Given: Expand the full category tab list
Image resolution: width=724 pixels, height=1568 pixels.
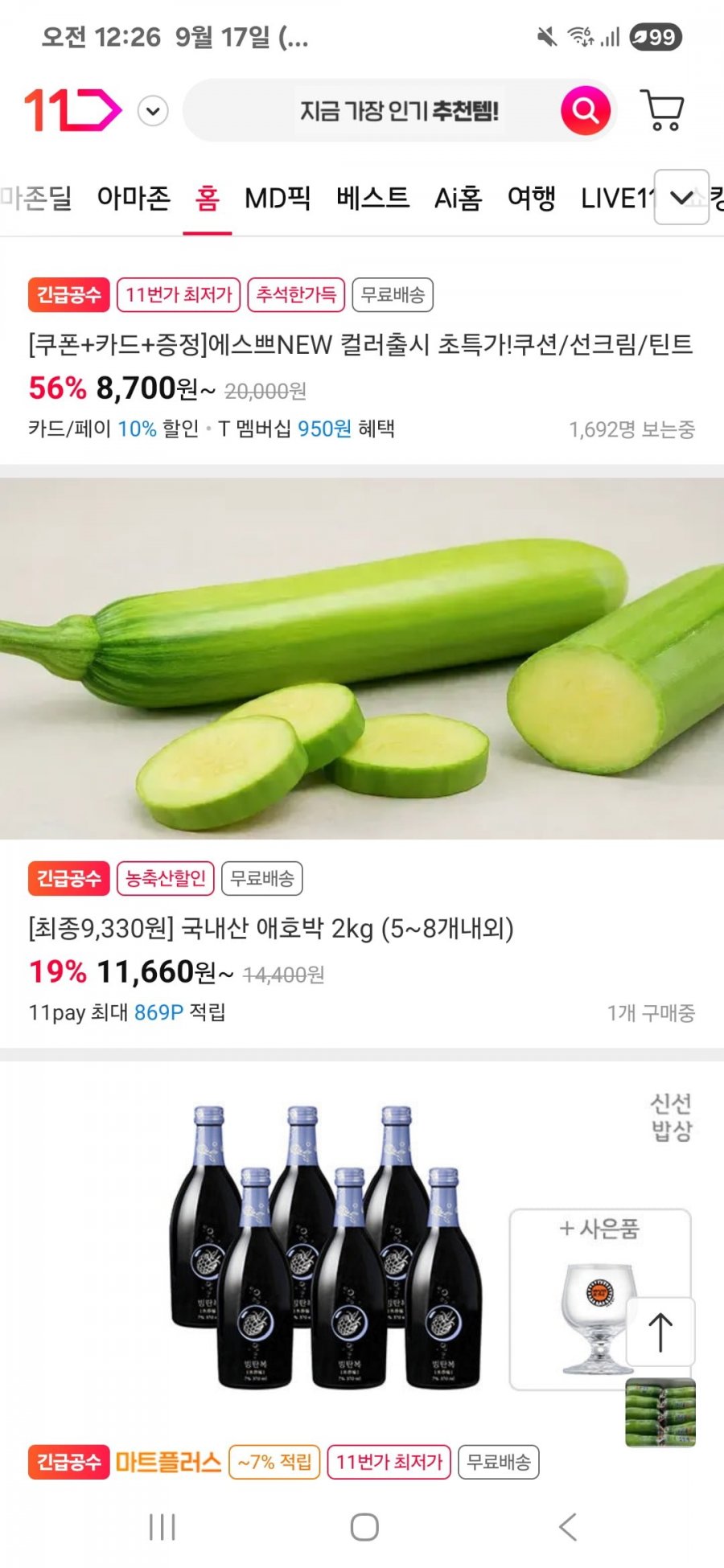Looking at the screenshot, I should point(681,197).
